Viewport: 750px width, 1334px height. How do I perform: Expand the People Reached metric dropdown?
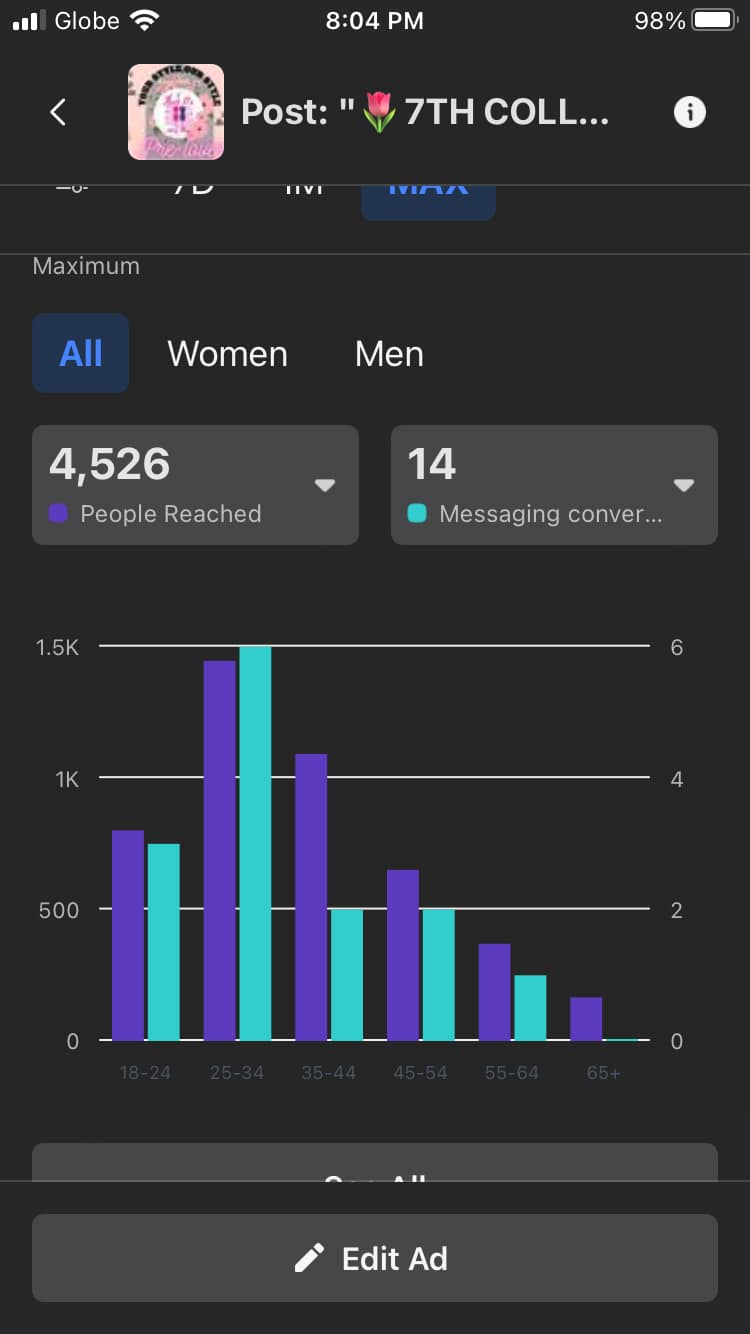coord(324,485)
